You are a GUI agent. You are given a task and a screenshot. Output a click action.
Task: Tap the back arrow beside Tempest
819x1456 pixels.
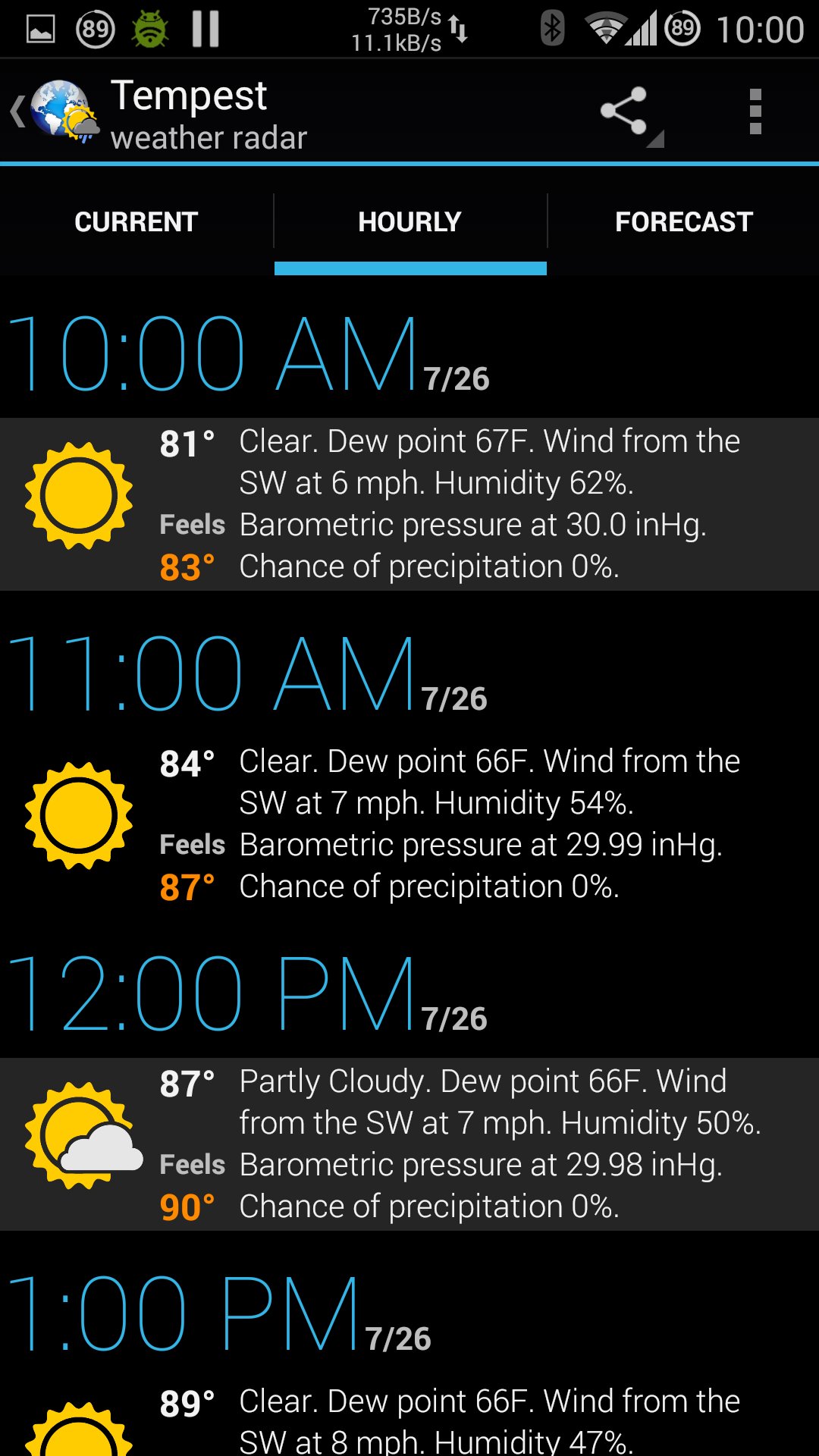(17, 111)
